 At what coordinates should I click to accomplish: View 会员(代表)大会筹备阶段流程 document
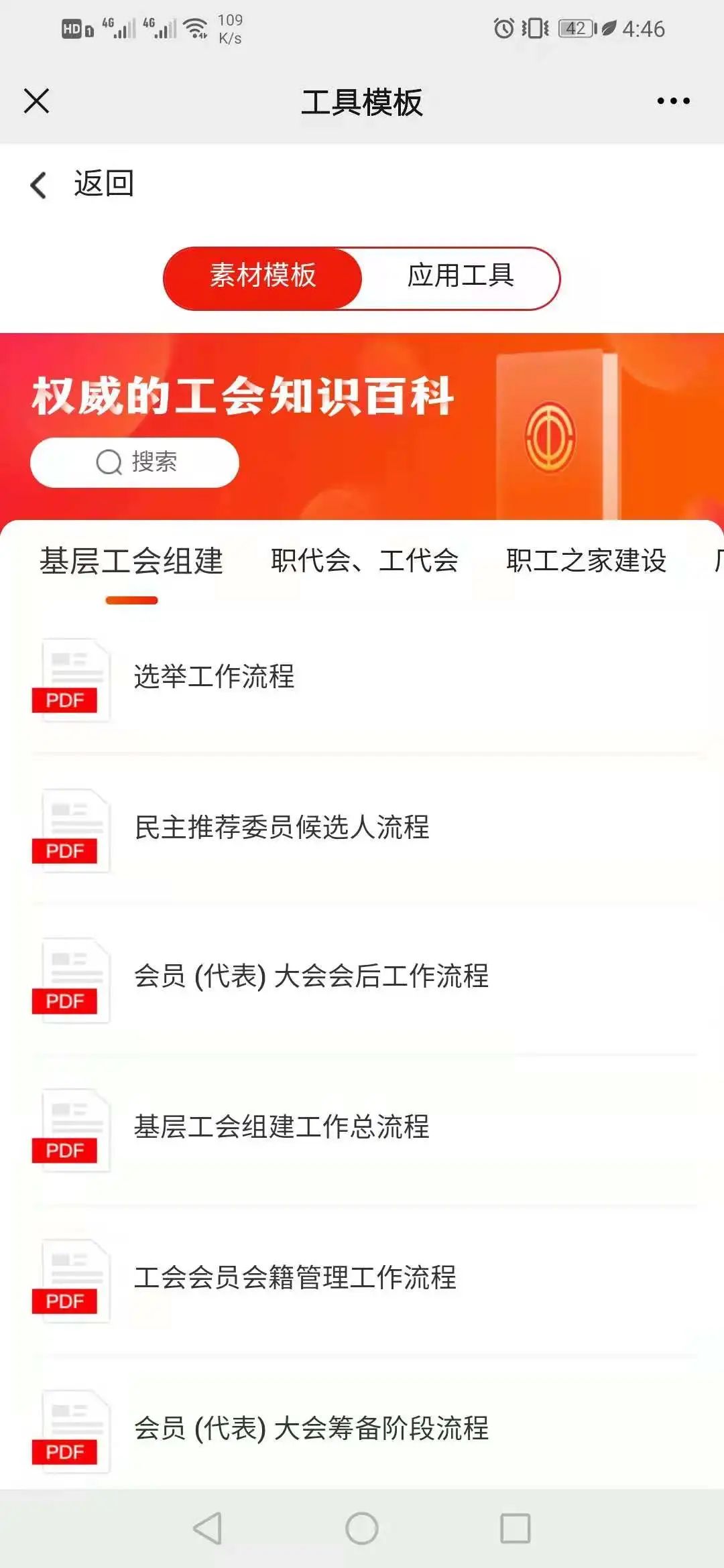311,1429
